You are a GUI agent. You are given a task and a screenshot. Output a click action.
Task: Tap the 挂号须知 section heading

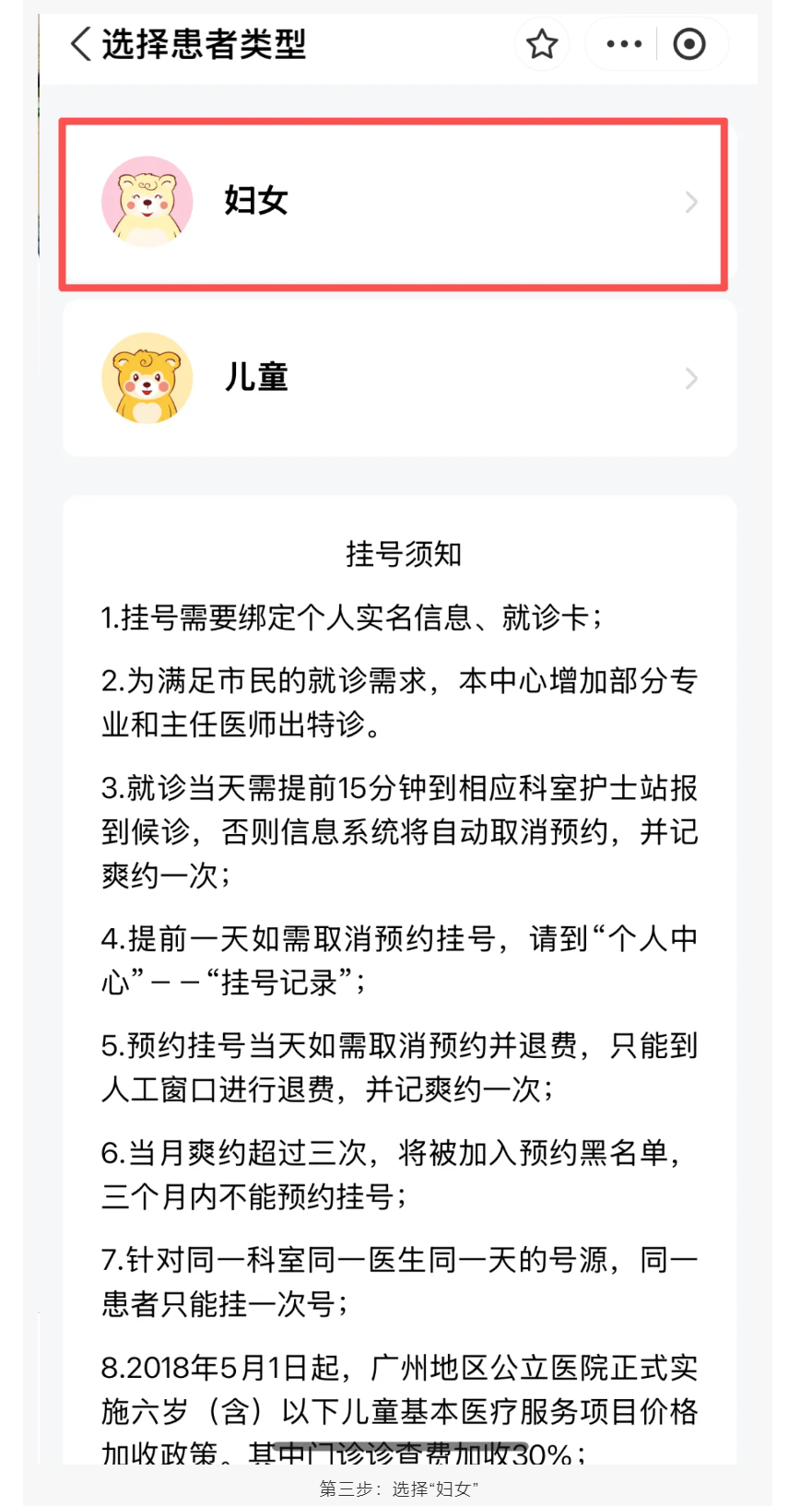(403, 555)
